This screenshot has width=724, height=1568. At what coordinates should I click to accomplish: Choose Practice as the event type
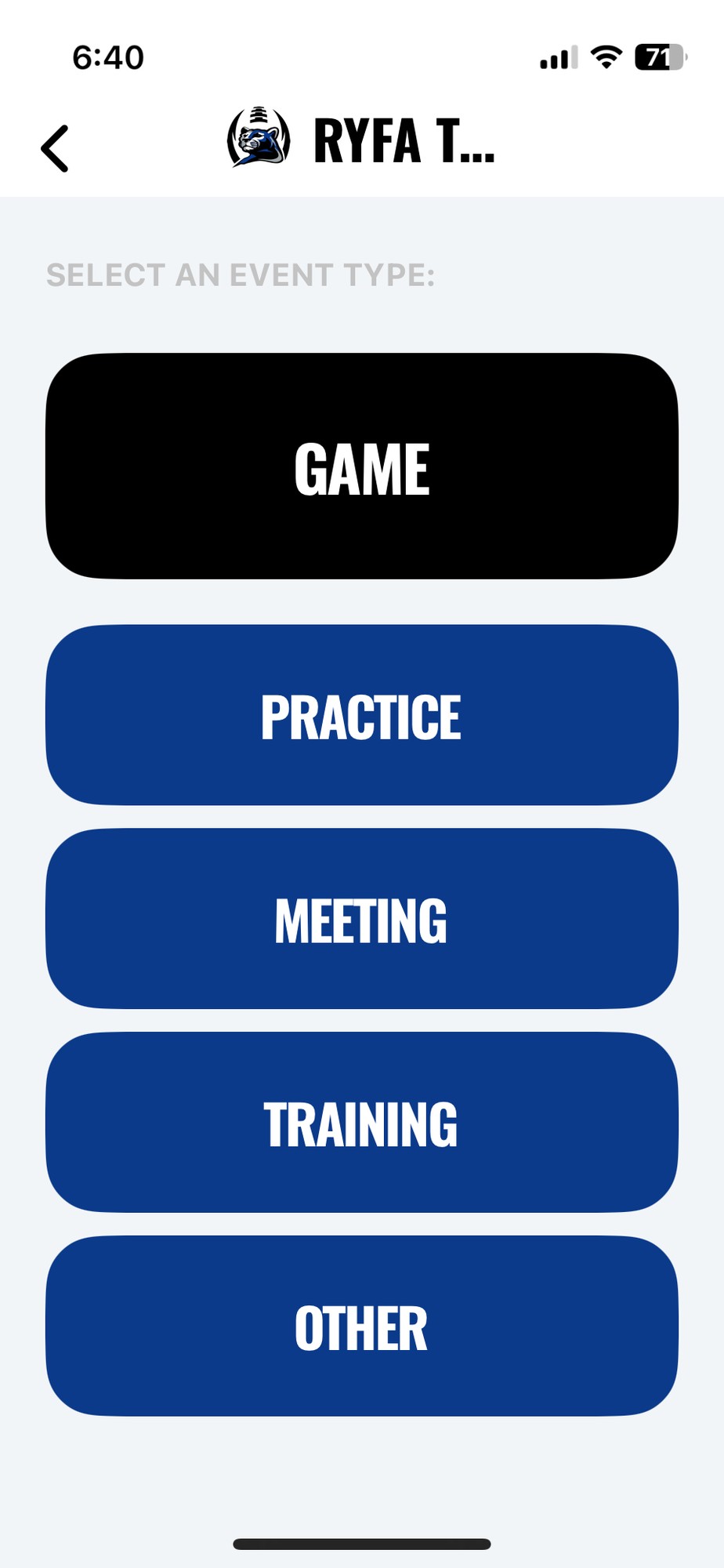[362, 715]
